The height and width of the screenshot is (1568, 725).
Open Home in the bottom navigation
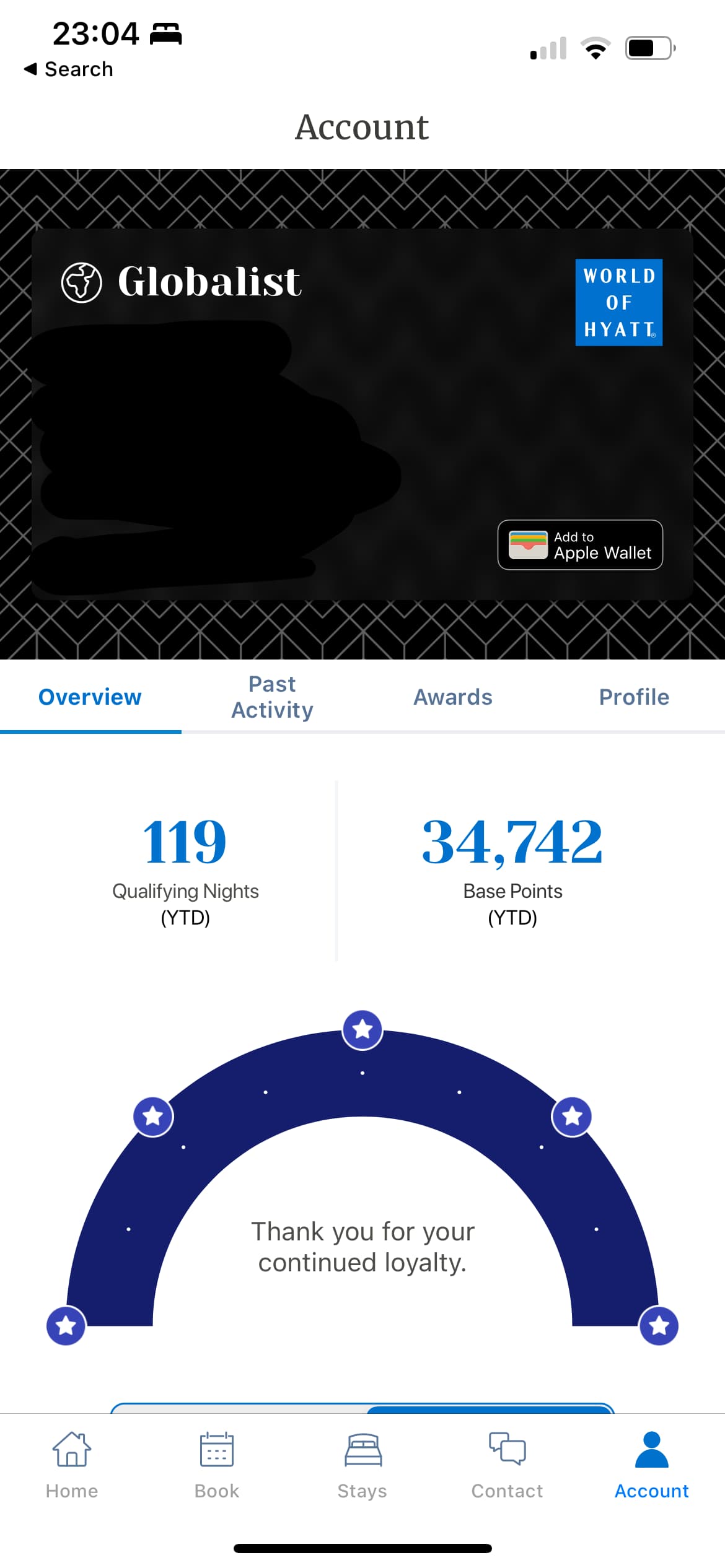(72, 1465)
